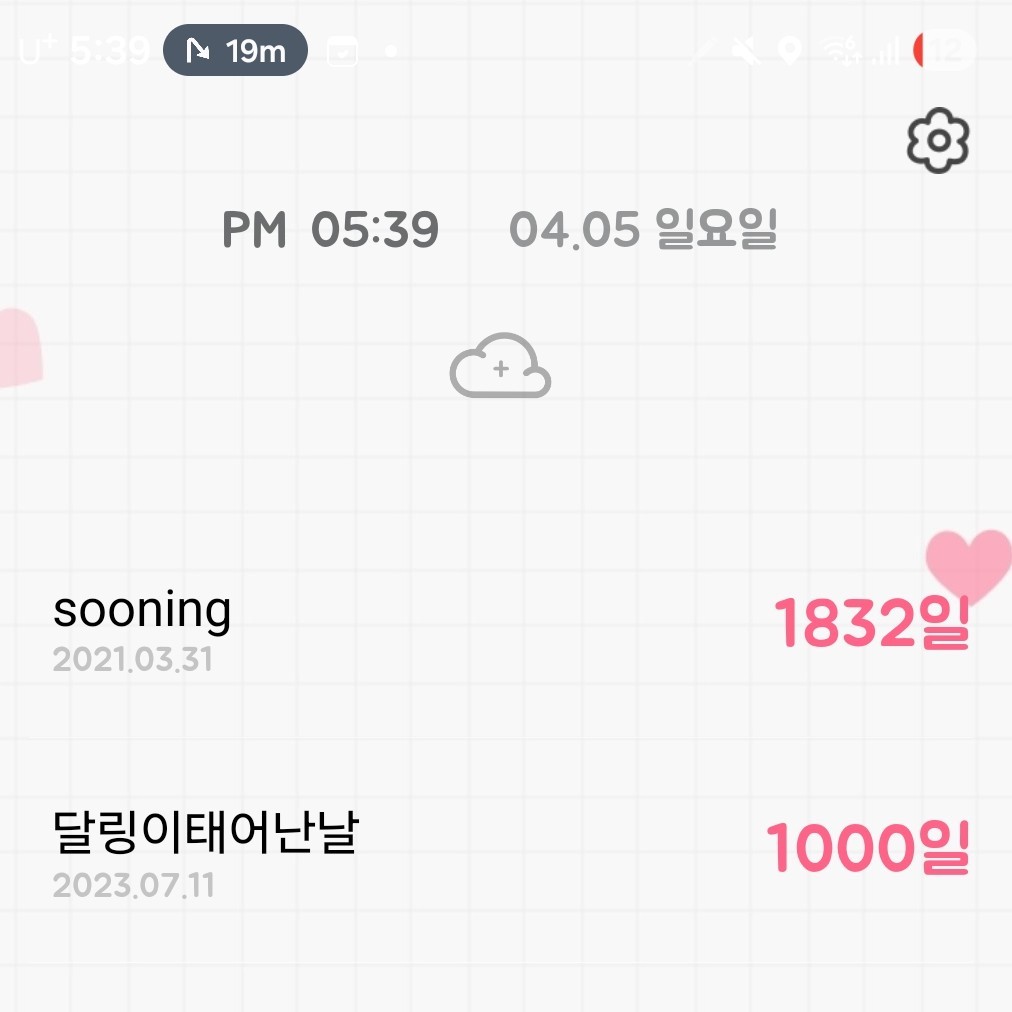Screen dimensions: 1012x1012
Task: Tap the cloud plus icon
Action: coord(500,367)
